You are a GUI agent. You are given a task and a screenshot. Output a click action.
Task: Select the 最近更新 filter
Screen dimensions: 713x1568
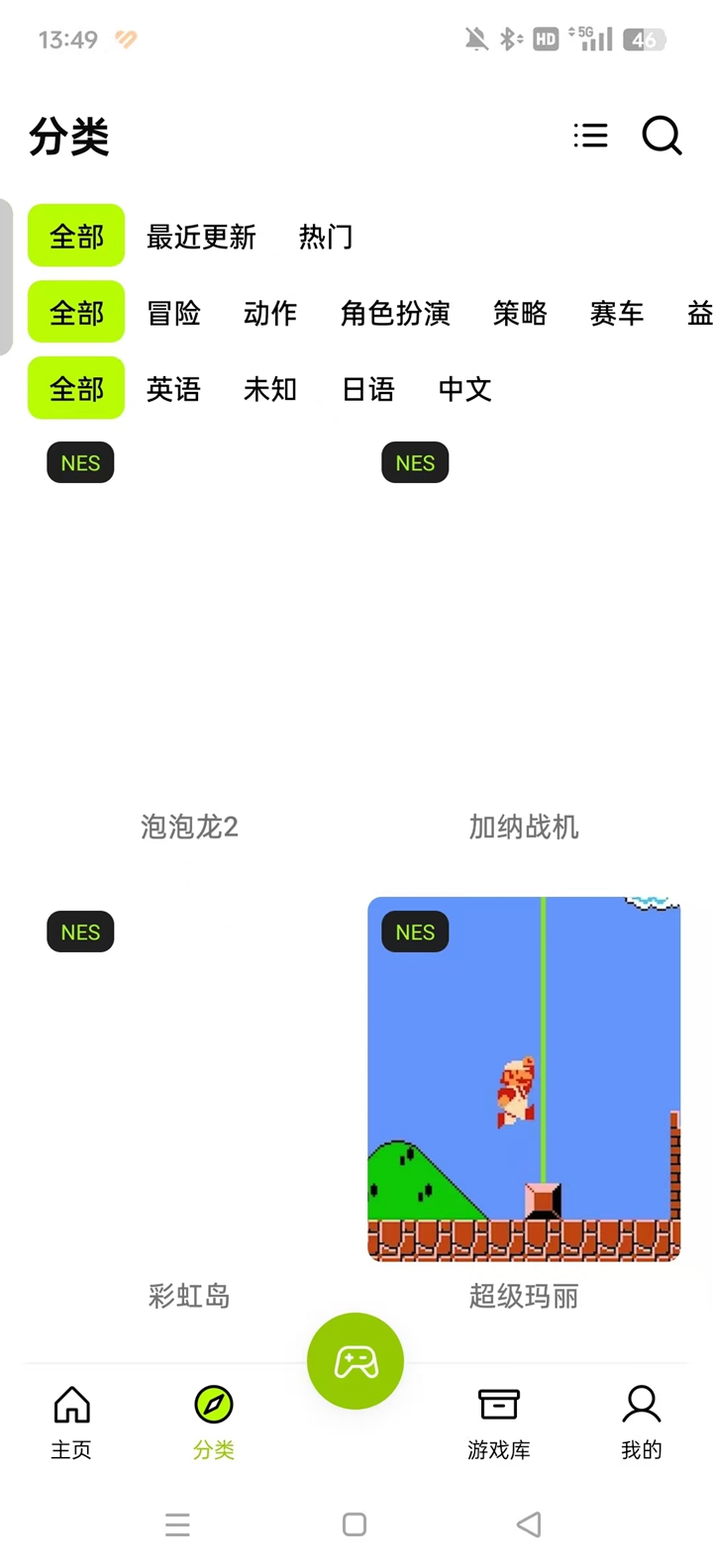point(201,237)
